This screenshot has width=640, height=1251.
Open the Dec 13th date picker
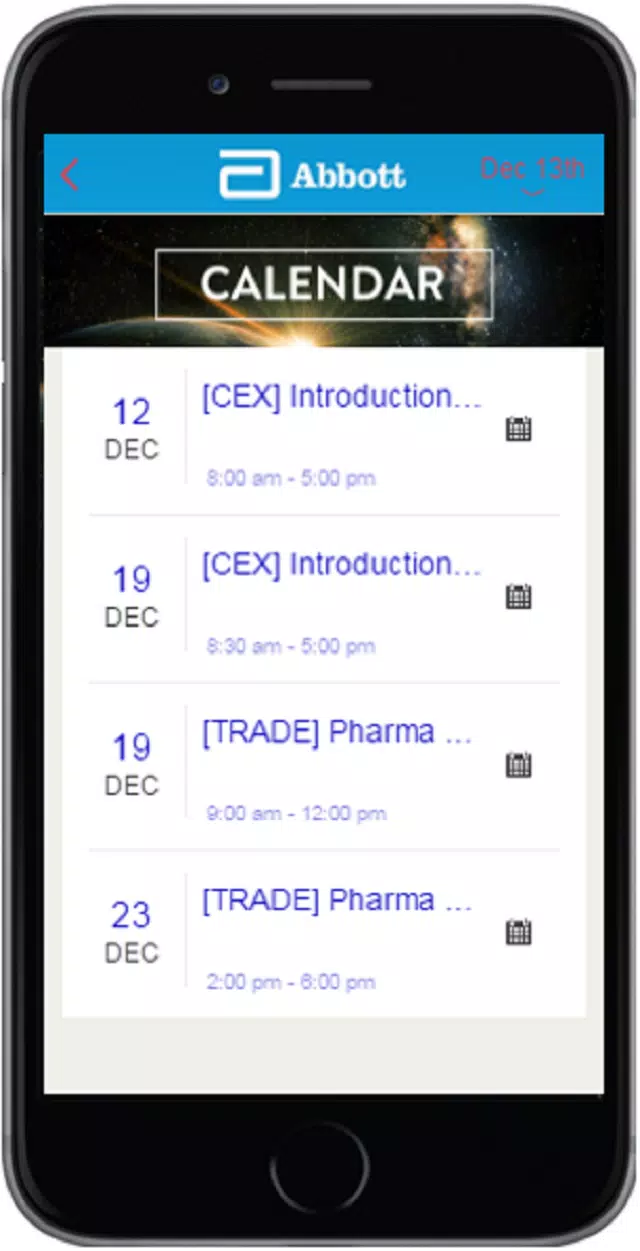click(532, 173)
